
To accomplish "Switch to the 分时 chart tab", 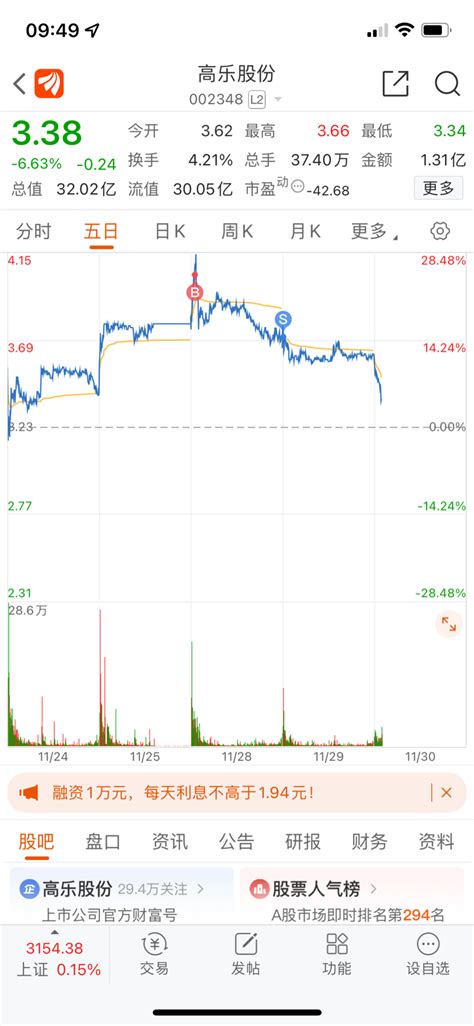I will [33, 231].
